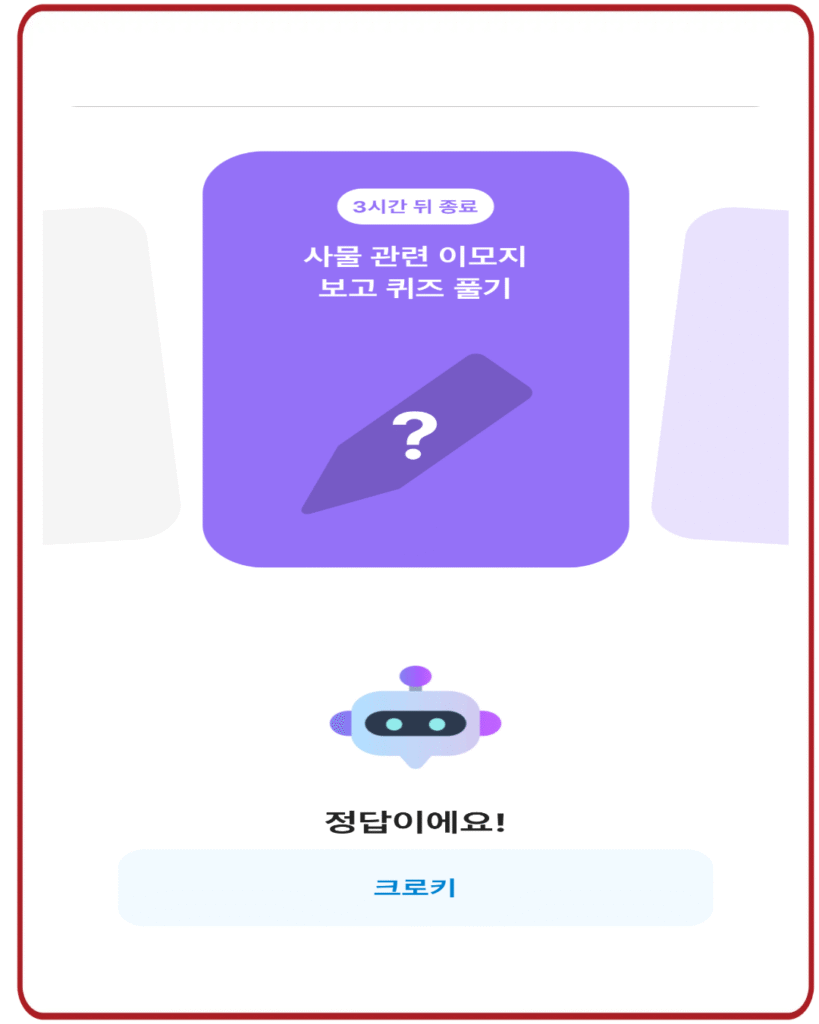Image resolution: width=819 pixels, height=1024 pixels.
Task: Open the 사물 관련 이모지 quiz card
Action: coord(415,360)
